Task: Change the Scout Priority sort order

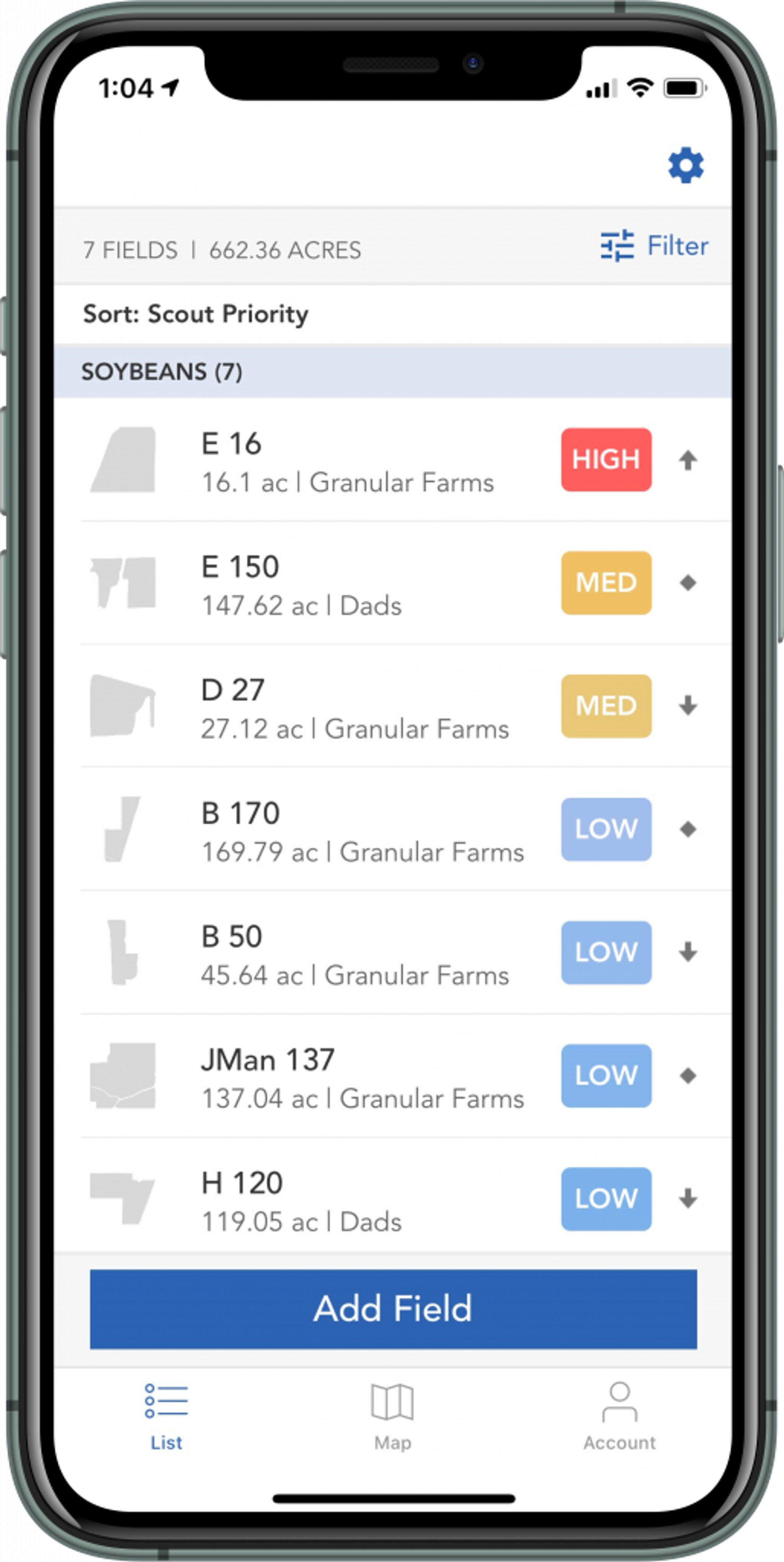Action: click(x=195, y=314)
